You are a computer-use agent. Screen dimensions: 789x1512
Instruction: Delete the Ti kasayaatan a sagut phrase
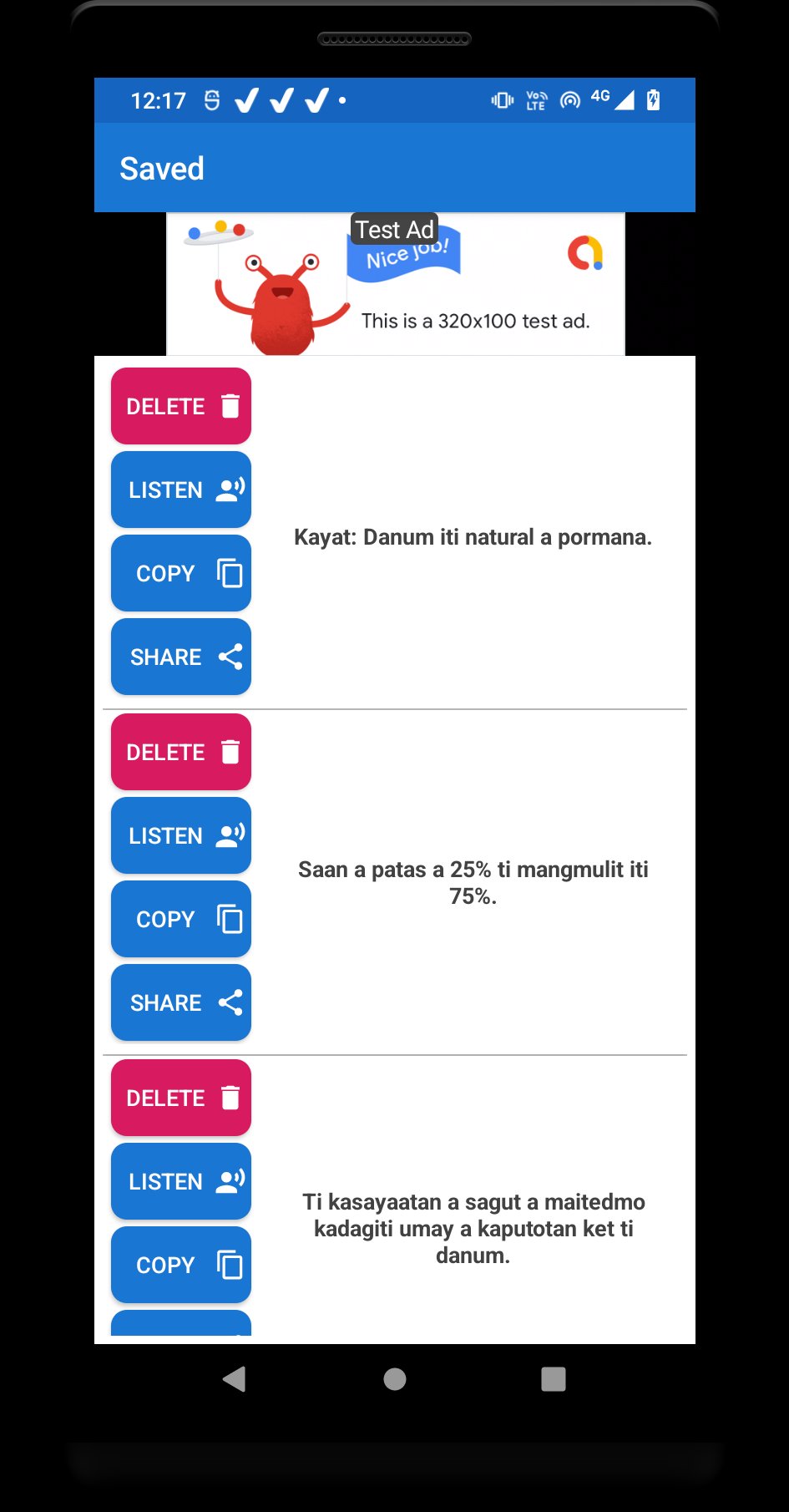(x=180, y=1097)
